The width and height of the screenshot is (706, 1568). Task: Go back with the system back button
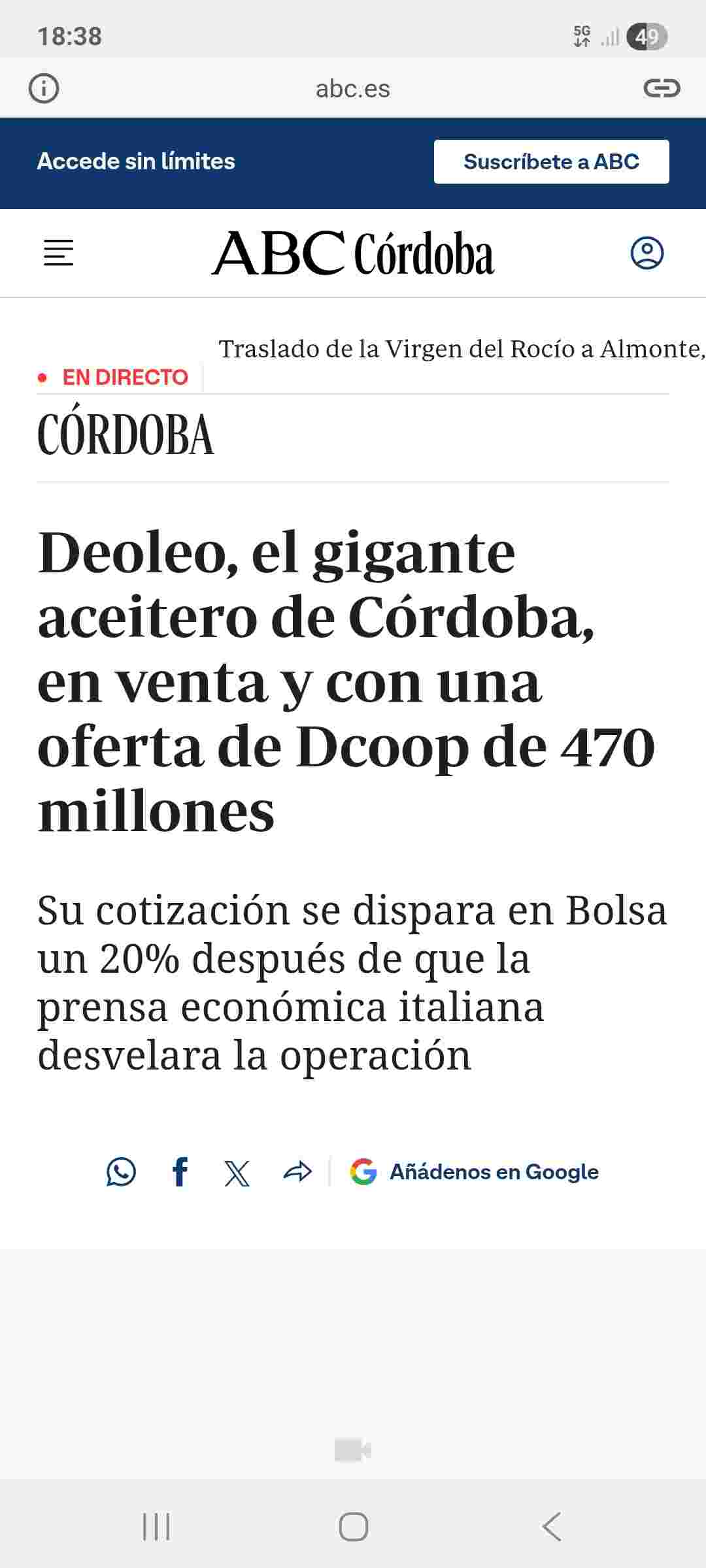point(551,1527)
